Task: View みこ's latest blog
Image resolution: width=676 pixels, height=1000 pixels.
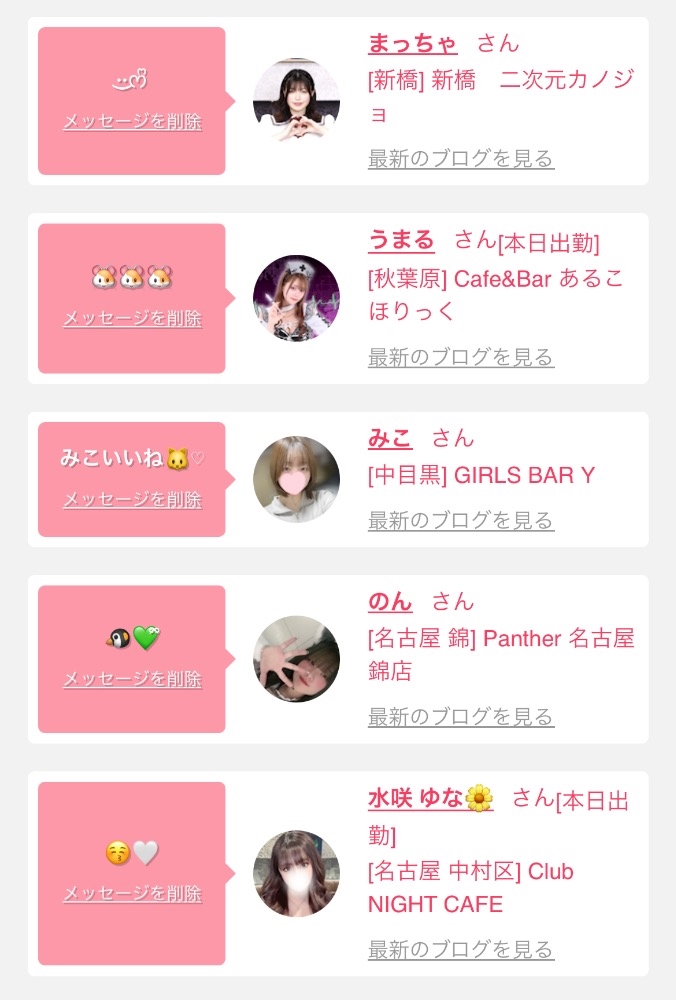Action: click(460, 520)
